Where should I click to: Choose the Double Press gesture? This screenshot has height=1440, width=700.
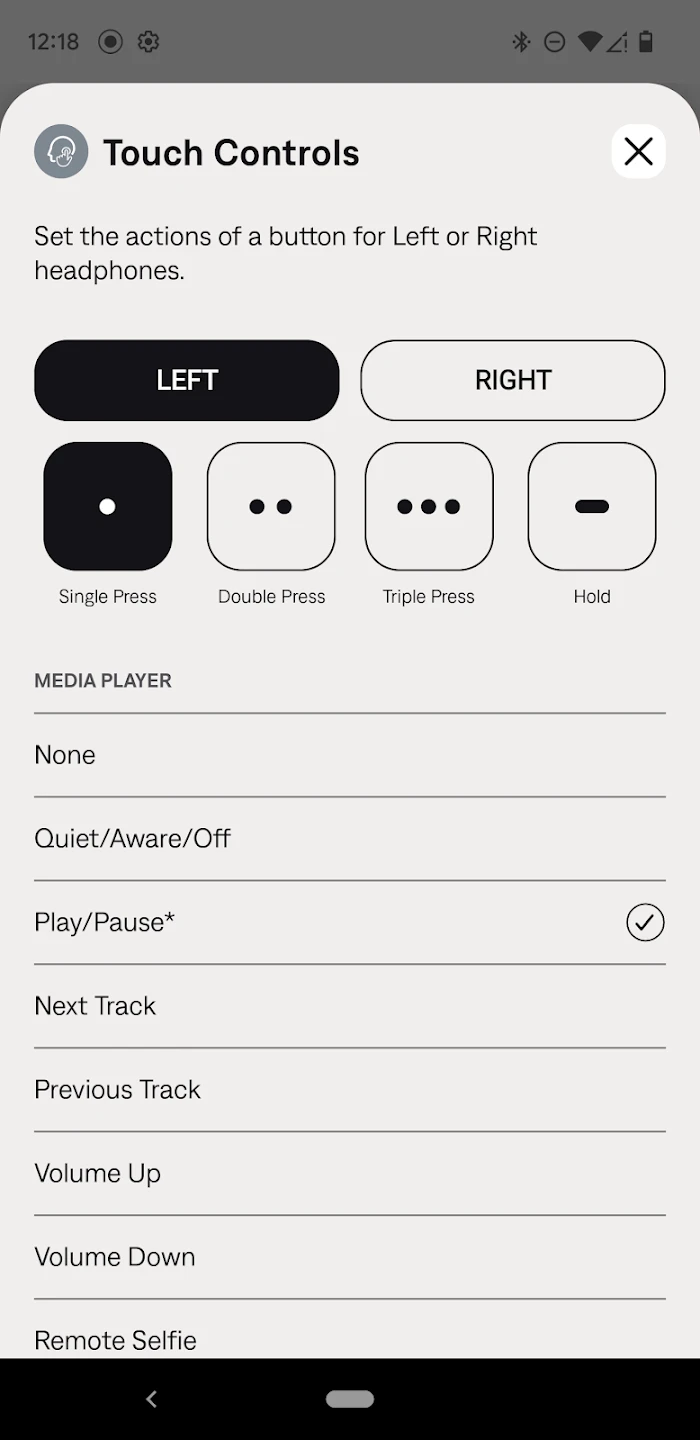tap(271, 507)
